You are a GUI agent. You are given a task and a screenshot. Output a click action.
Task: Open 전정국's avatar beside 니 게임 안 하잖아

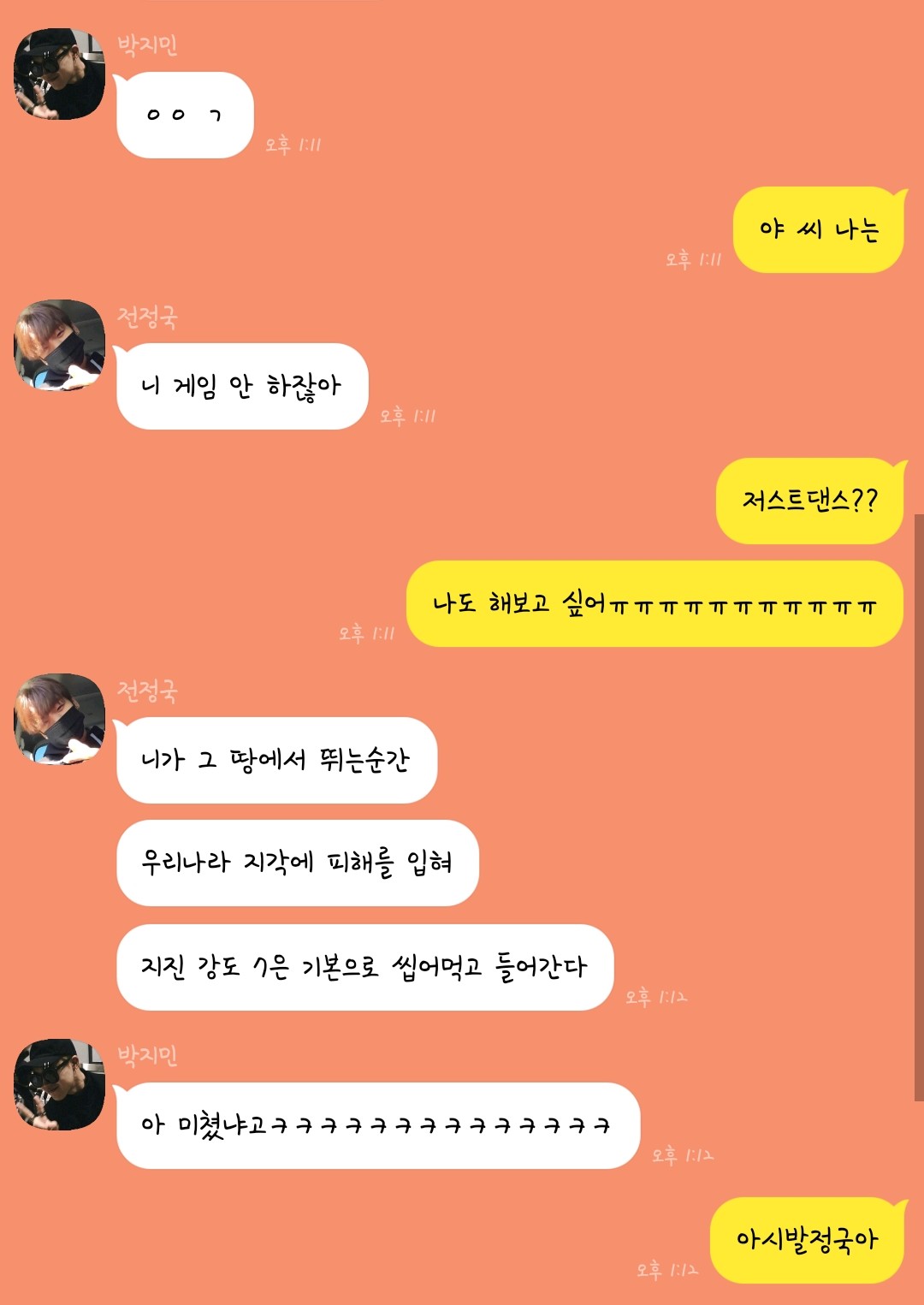click(59, 345)
